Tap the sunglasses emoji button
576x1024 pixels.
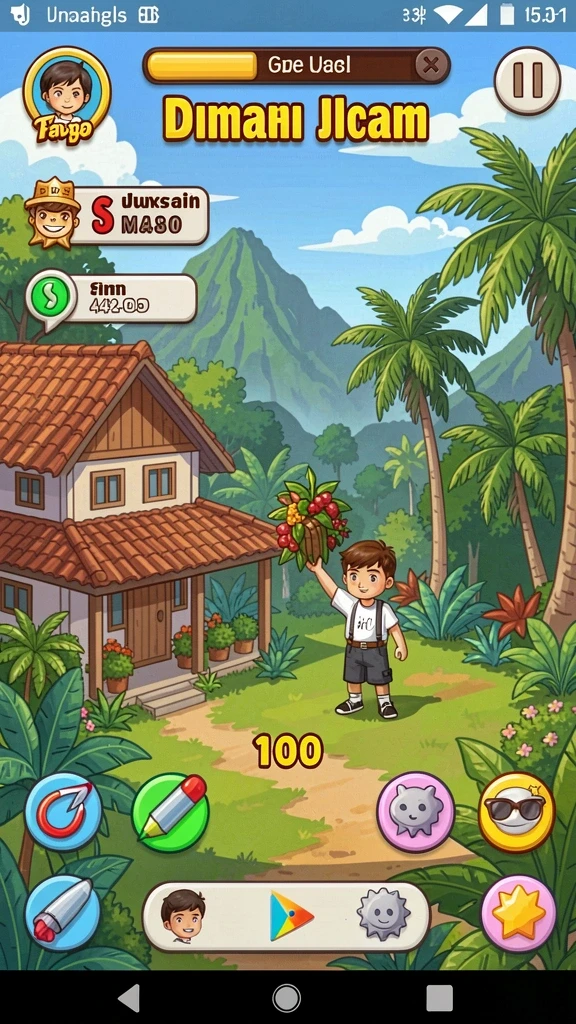pyautogui.click(x=517, y=811)
